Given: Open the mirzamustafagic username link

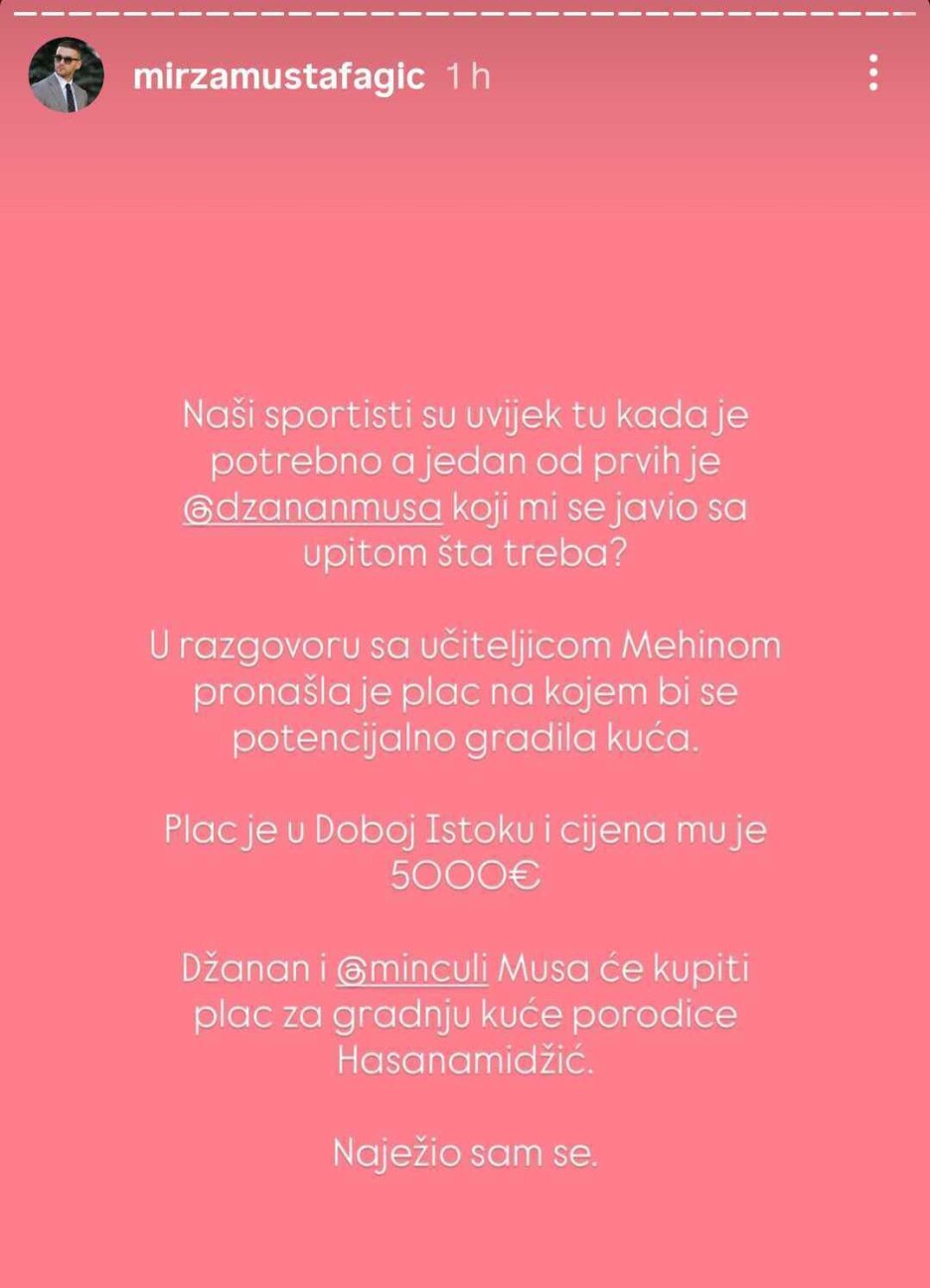Looking at the screenshot, I should pyautogui.click(x=279, y=76).
